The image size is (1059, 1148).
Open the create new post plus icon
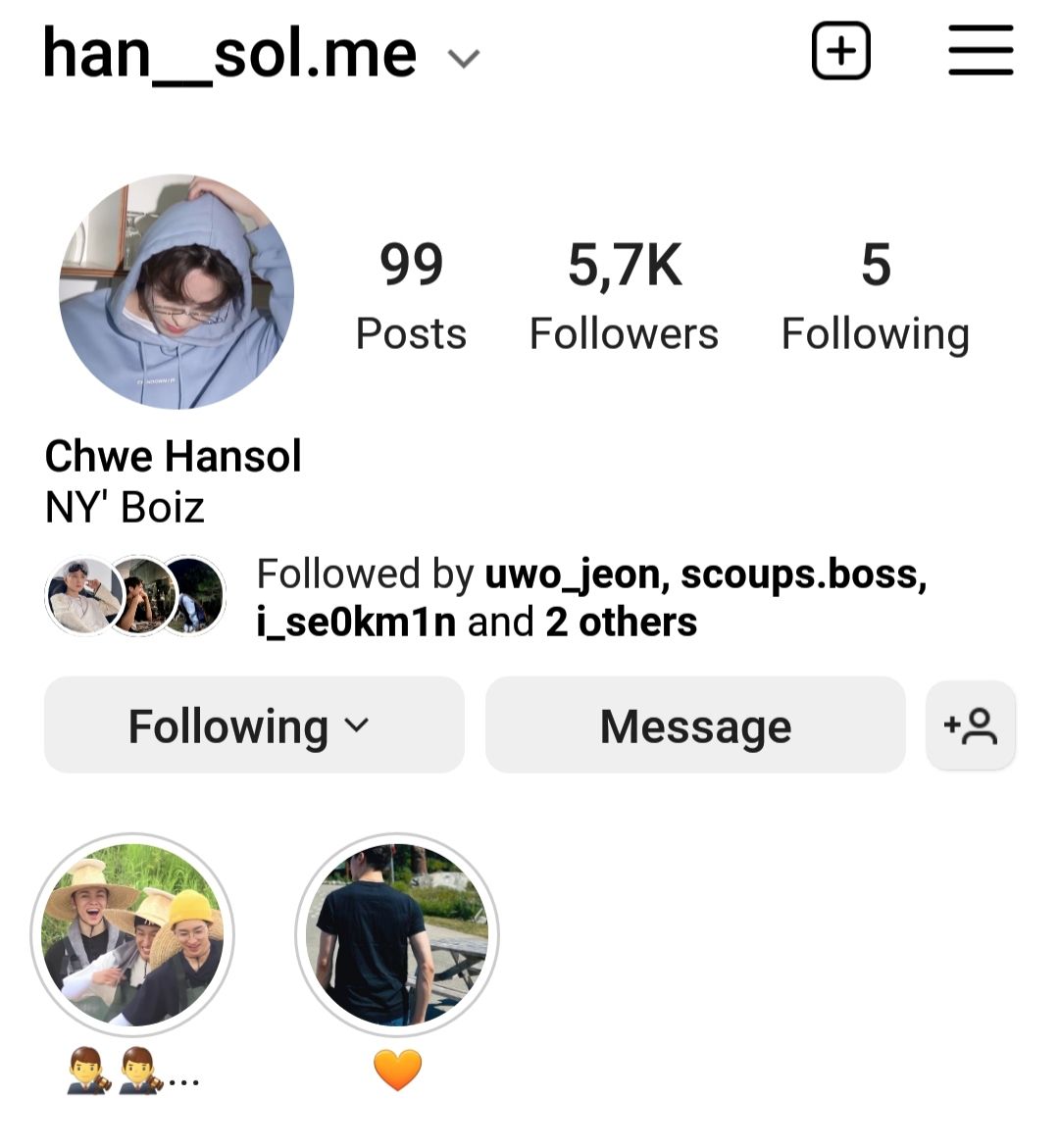point(840,51)
